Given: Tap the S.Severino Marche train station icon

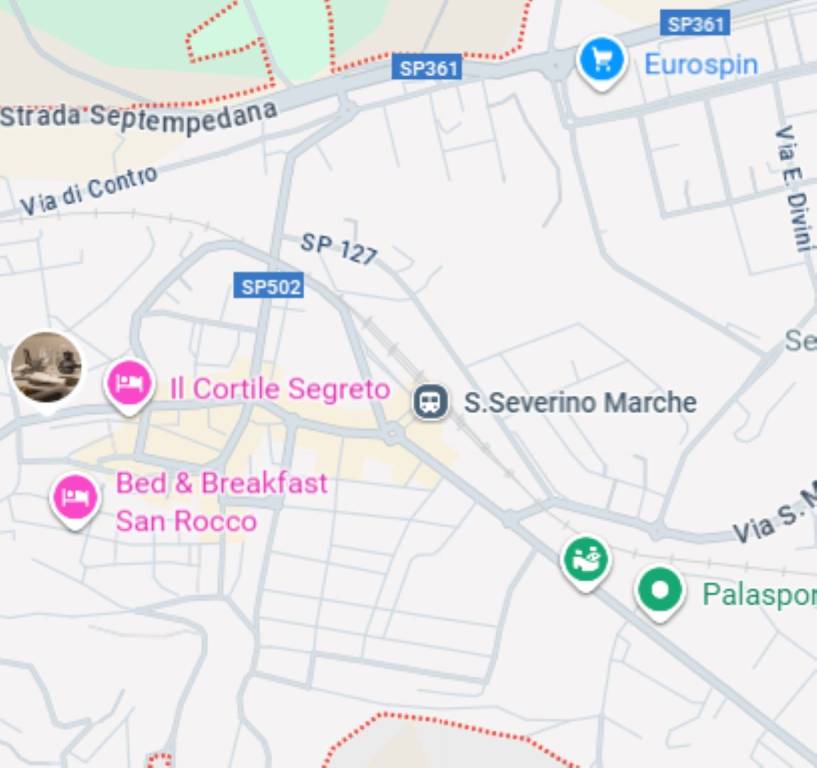Looking at the screenshot, I should pos(430,403).
